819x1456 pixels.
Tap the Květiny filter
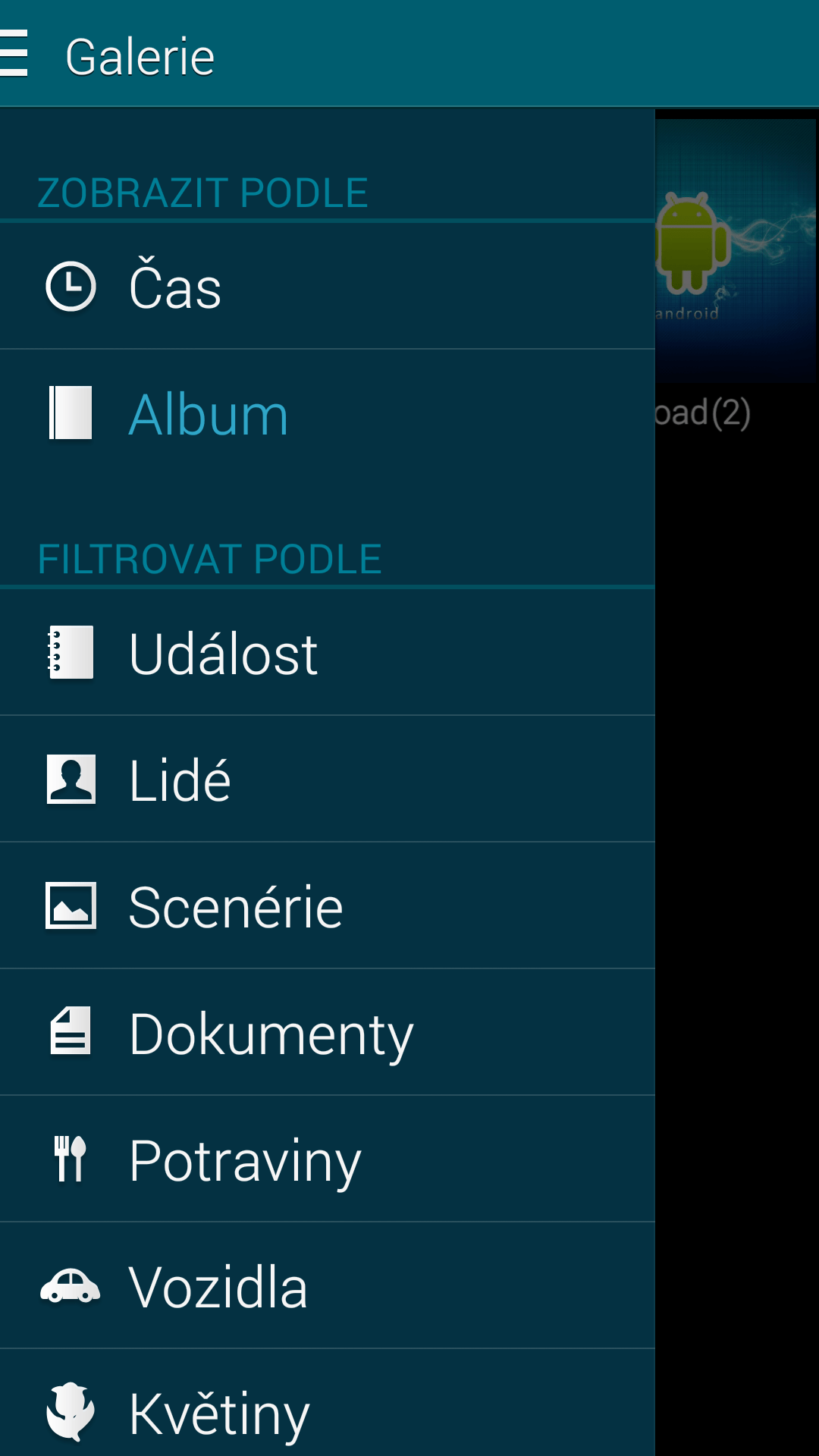327,1404
